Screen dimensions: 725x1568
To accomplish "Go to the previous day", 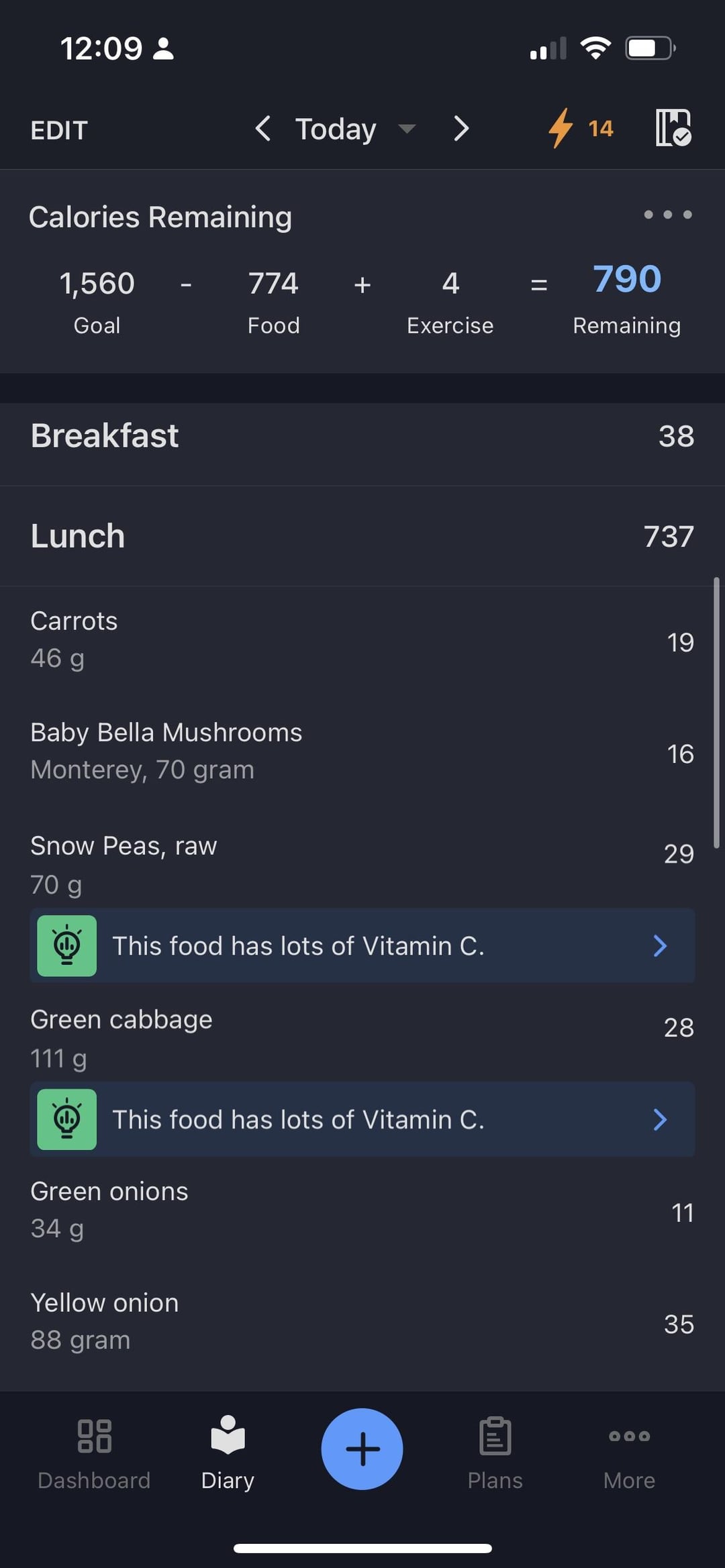I will 263,128.
